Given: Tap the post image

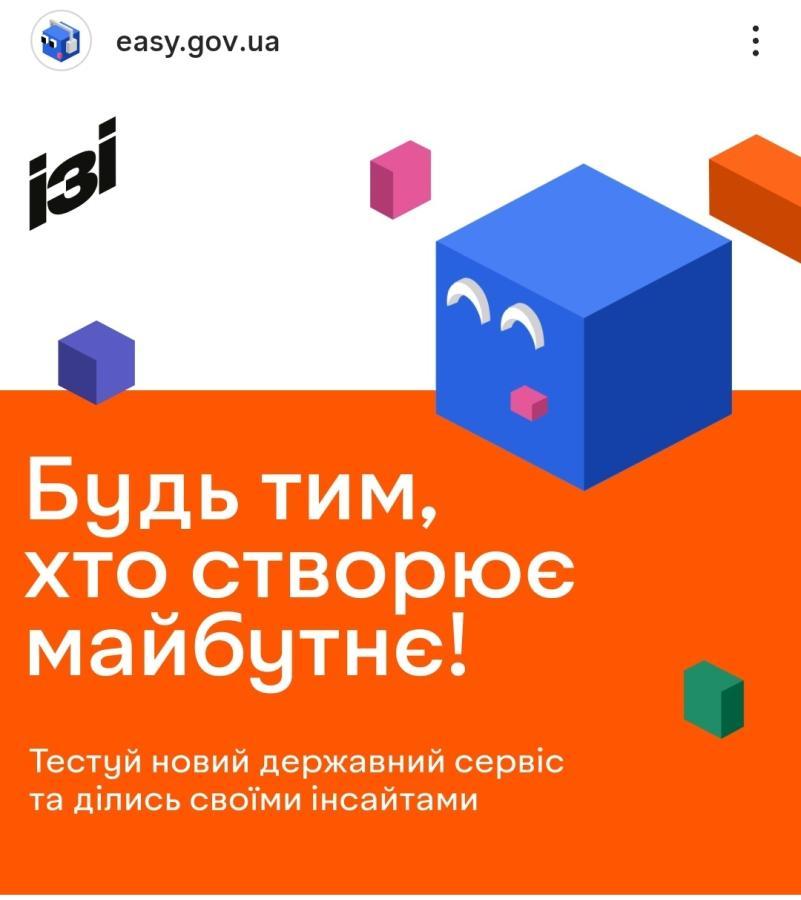Looking at the screenshot, I should [x=400, y=490].
